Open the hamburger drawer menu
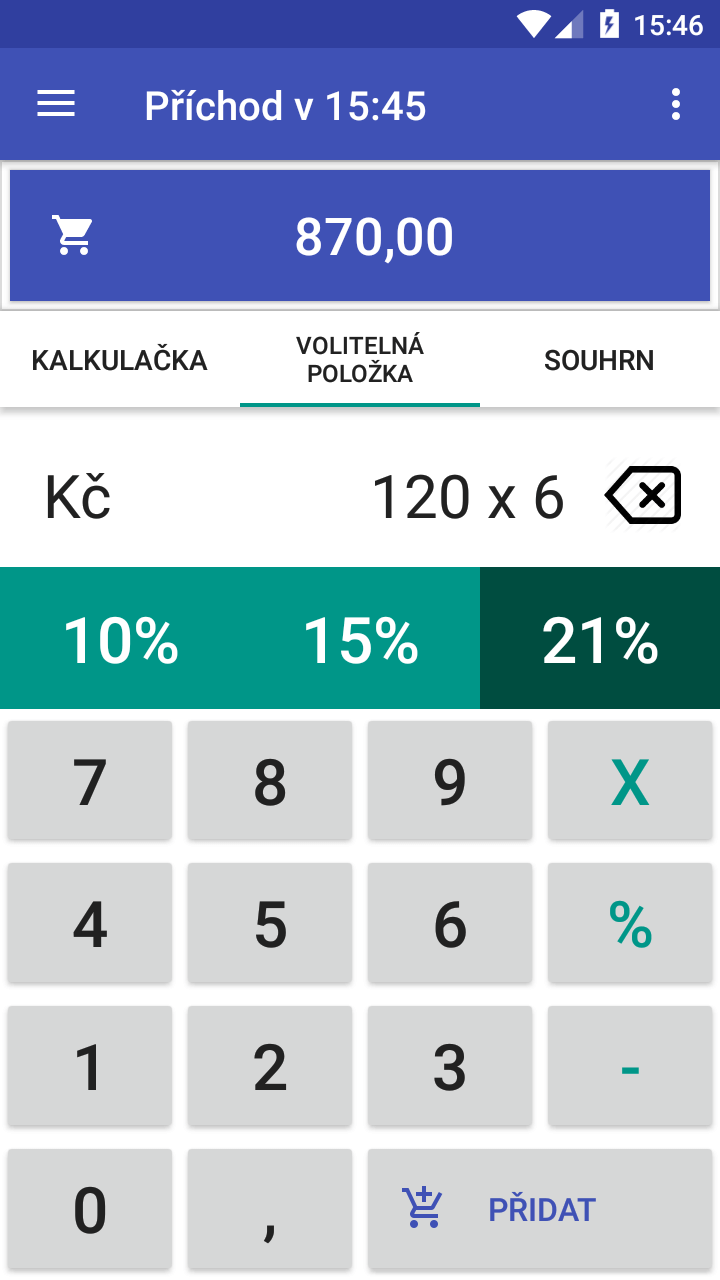 [56, 104]
